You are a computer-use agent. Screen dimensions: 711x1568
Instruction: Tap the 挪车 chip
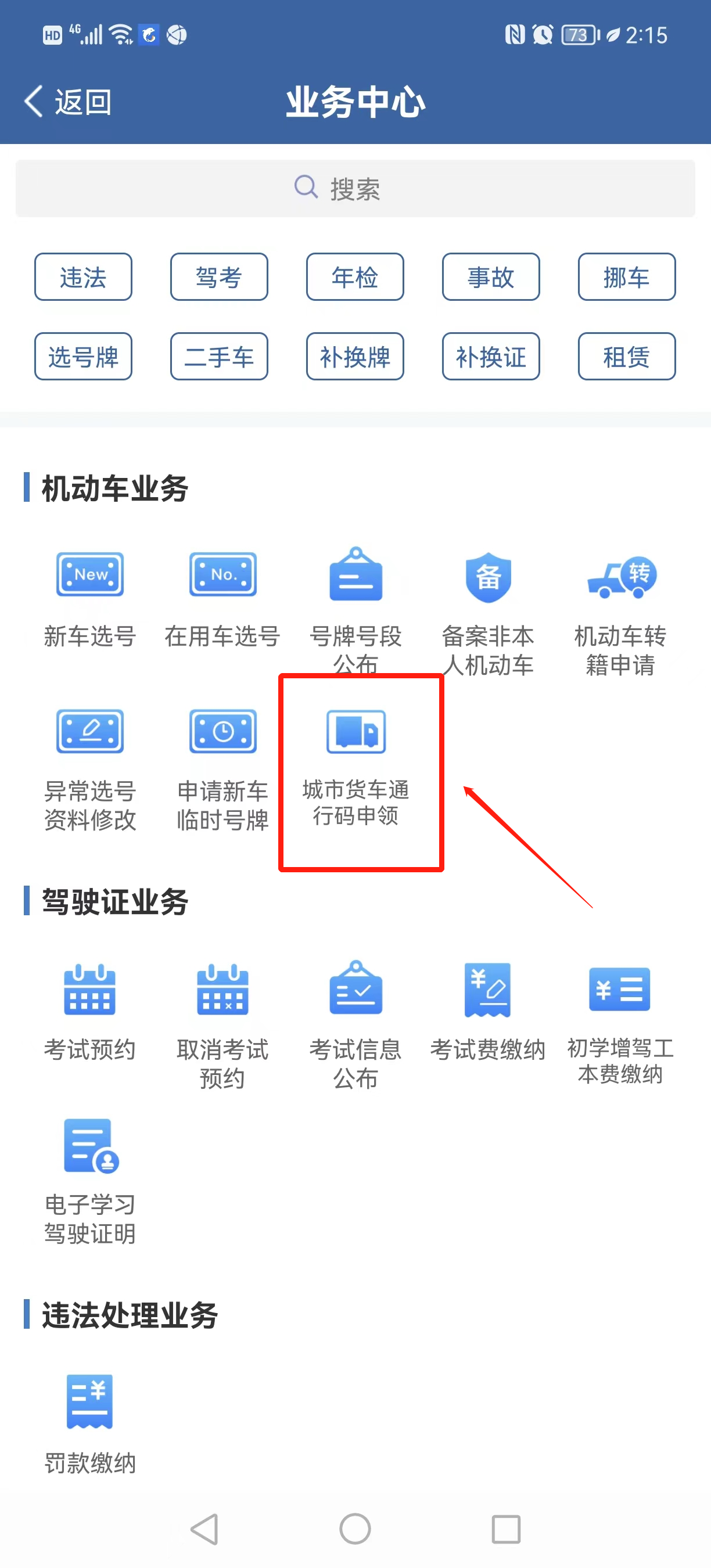tap(626, 278)
